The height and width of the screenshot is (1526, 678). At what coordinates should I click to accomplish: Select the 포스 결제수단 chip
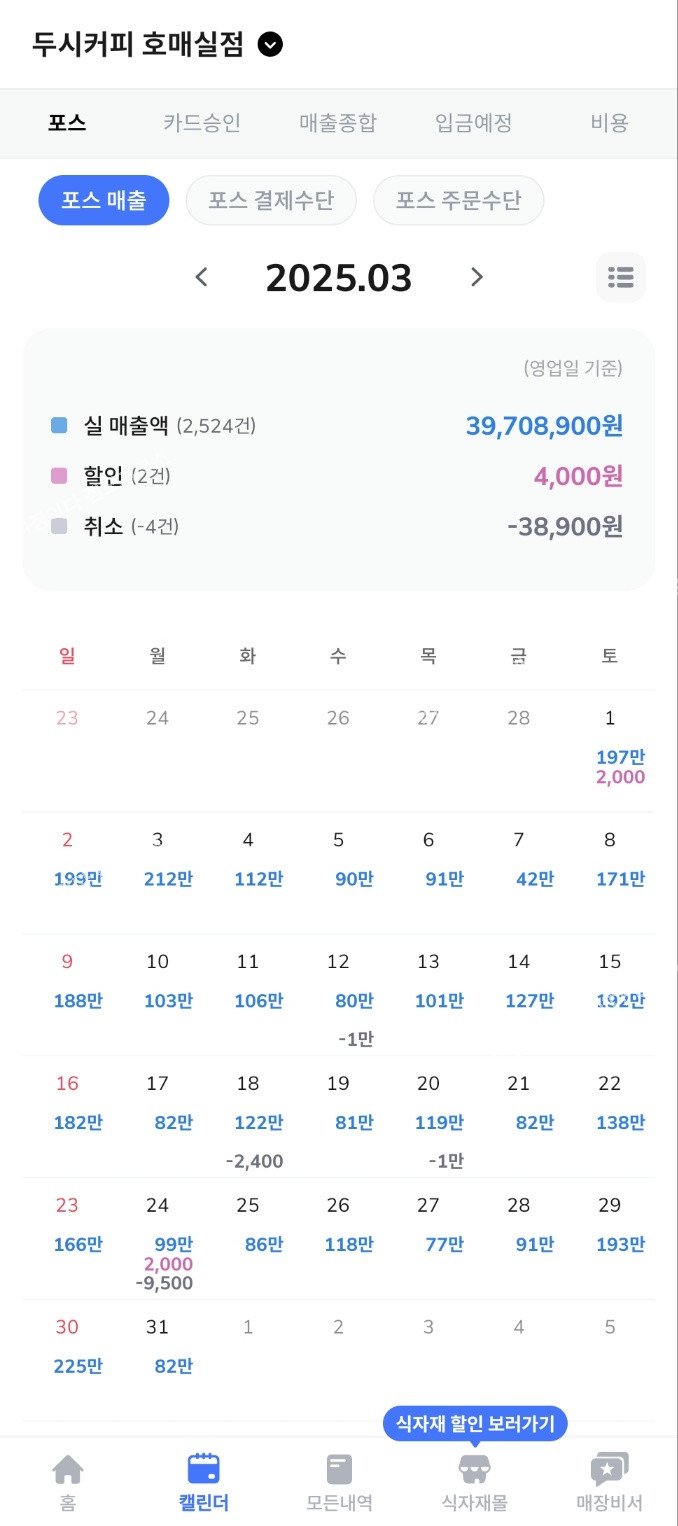(x=271, y=200)
